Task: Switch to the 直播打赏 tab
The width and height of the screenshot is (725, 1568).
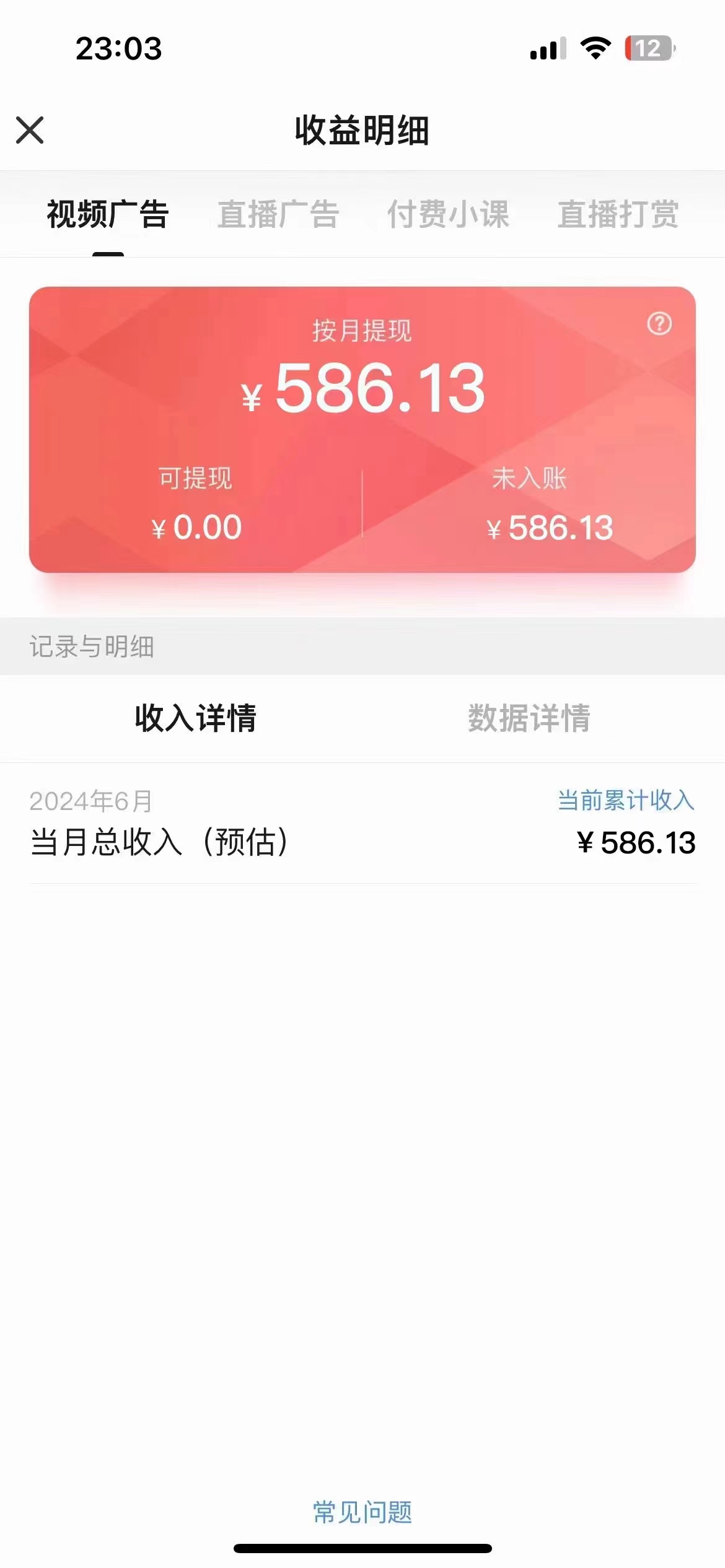Action: click(x=618, y=214)
